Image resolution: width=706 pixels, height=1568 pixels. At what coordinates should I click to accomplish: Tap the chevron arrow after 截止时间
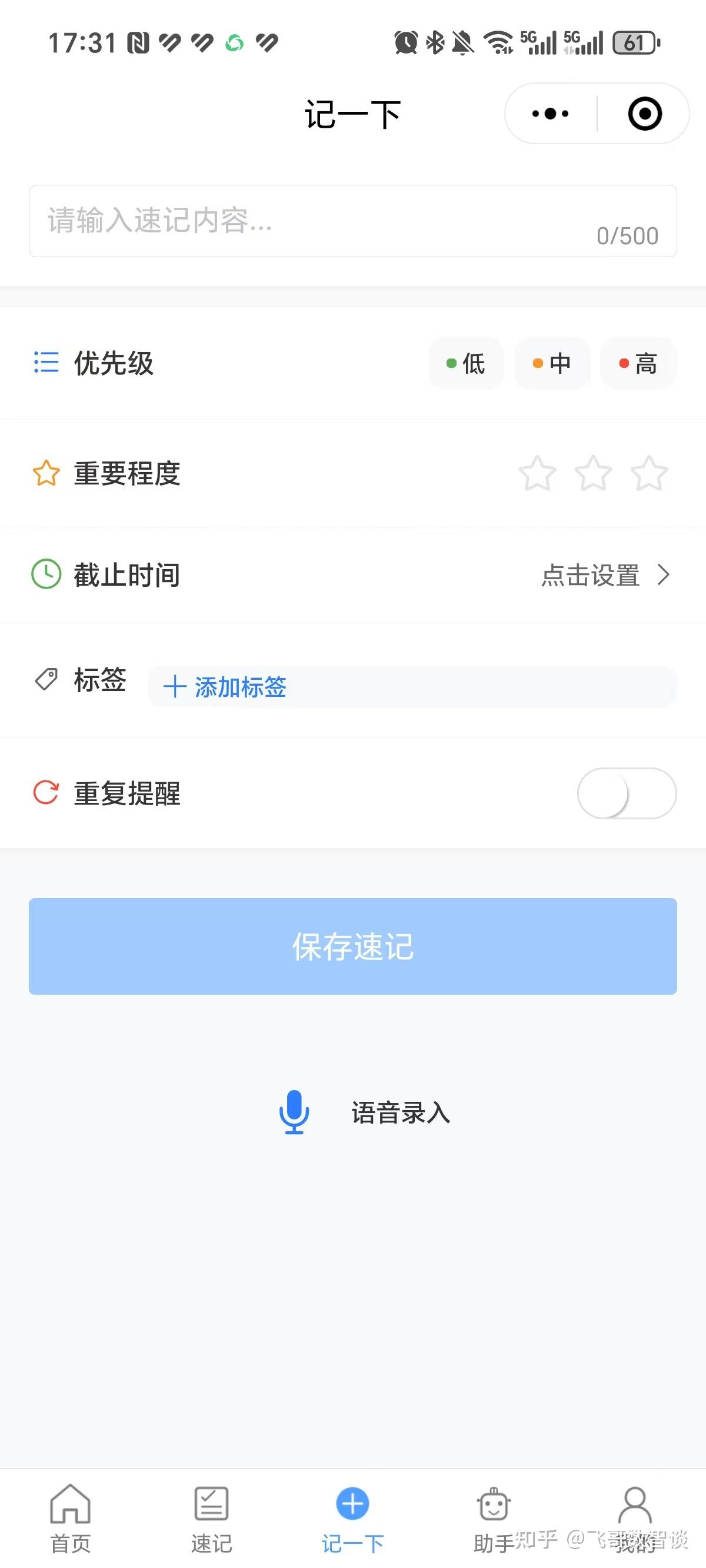664,574
